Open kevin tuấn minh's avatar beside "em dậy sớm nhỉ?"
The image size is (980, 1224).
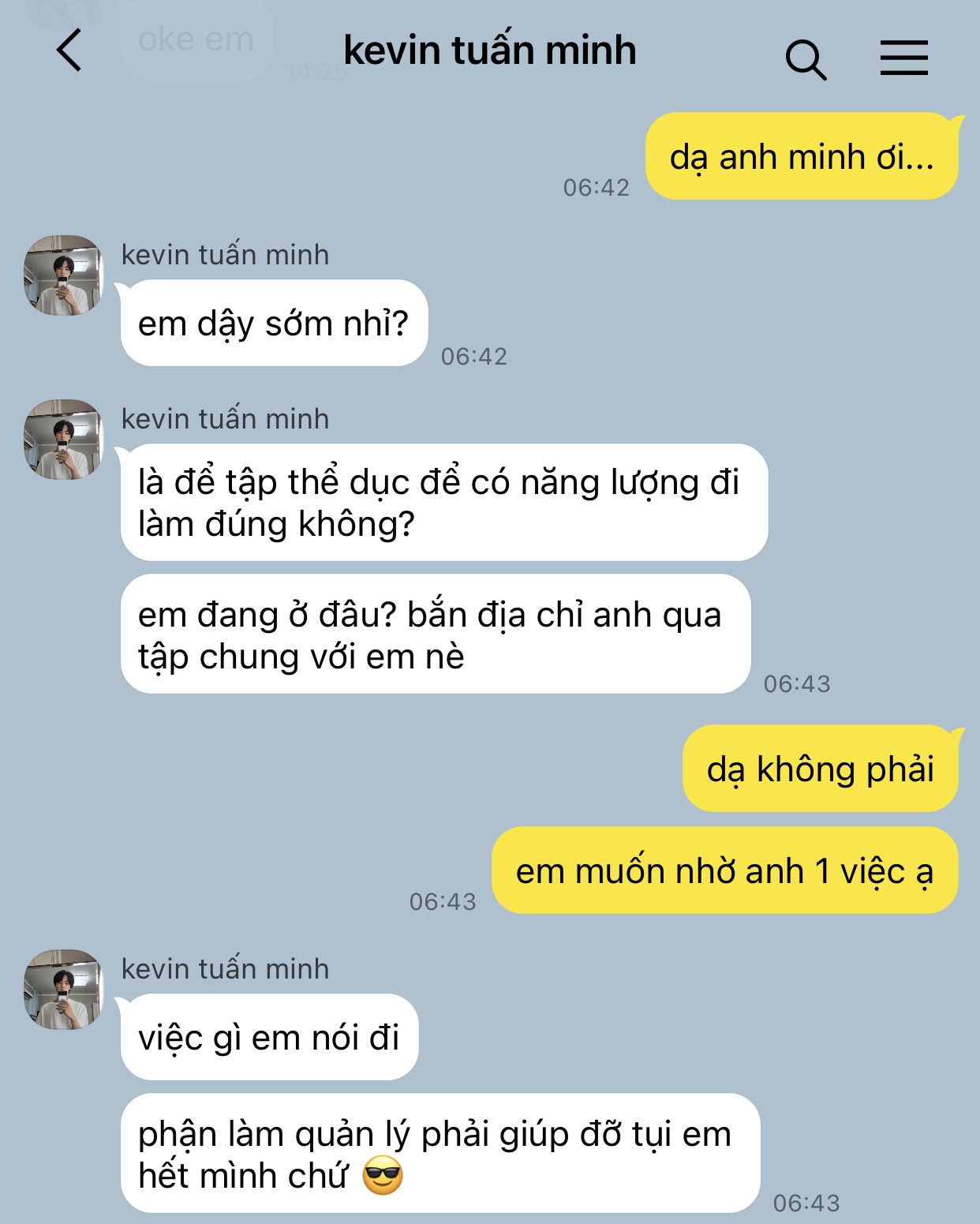tap(64, 275)
